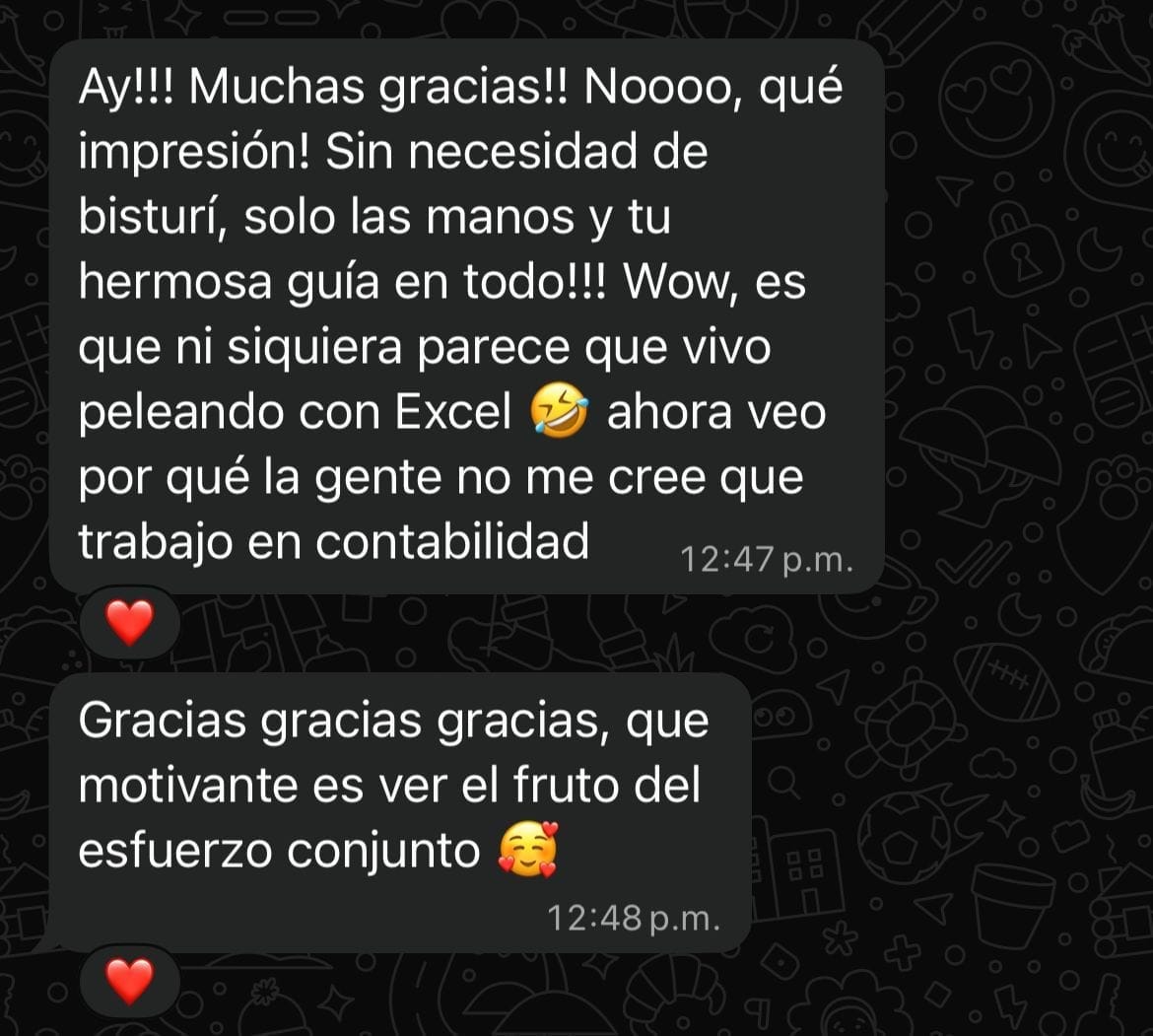The image size is (1153, 1036).
Task: Open heart reaction under the Excel message
Action: point(130,623)
